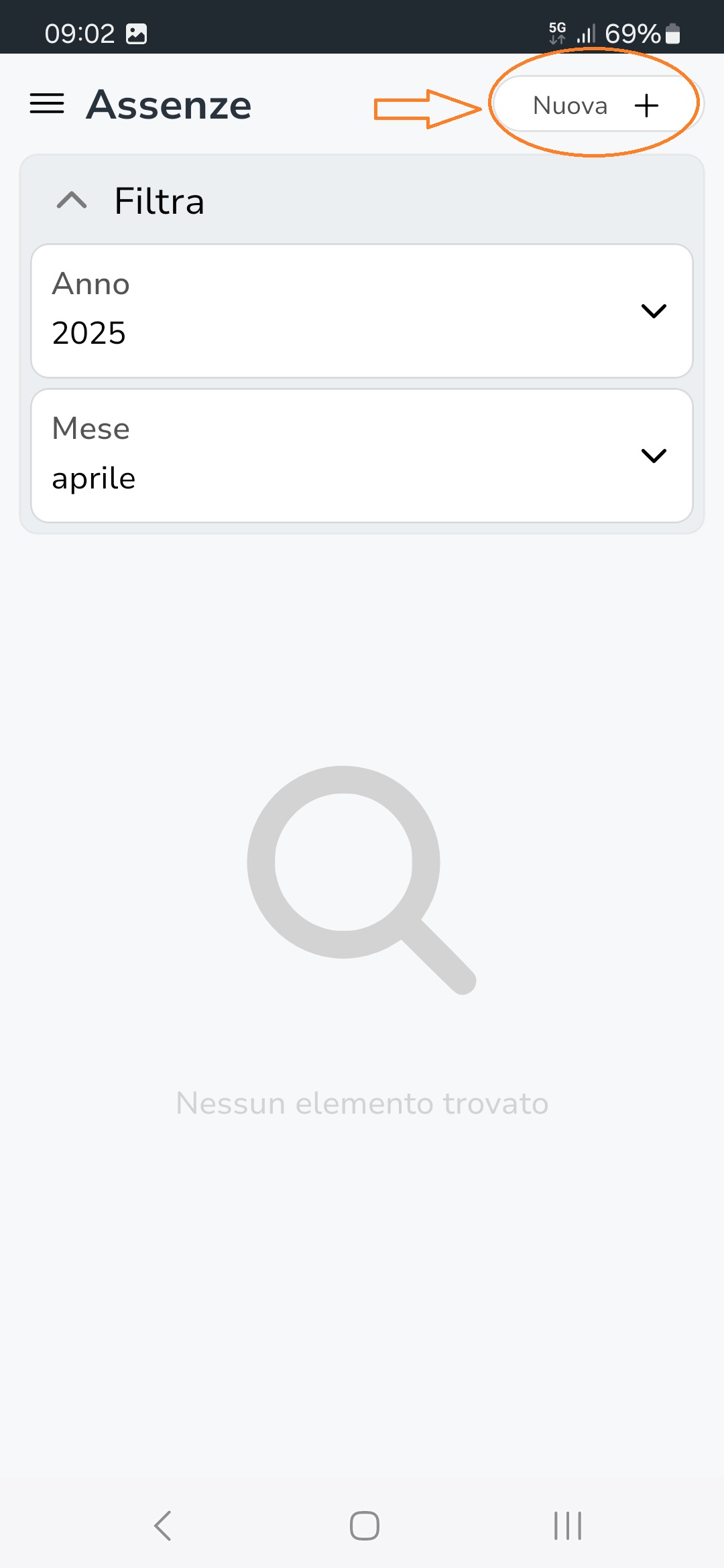Go back using the system back button
724x1568 pixels.
(x=163, y=1526)
